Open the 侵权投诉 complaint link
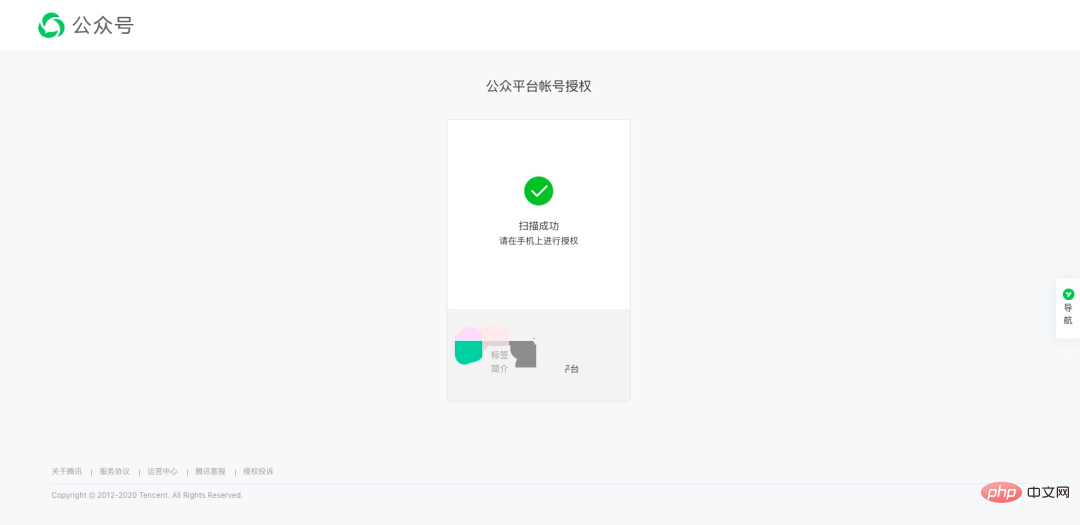 click(x=258, y=471)
